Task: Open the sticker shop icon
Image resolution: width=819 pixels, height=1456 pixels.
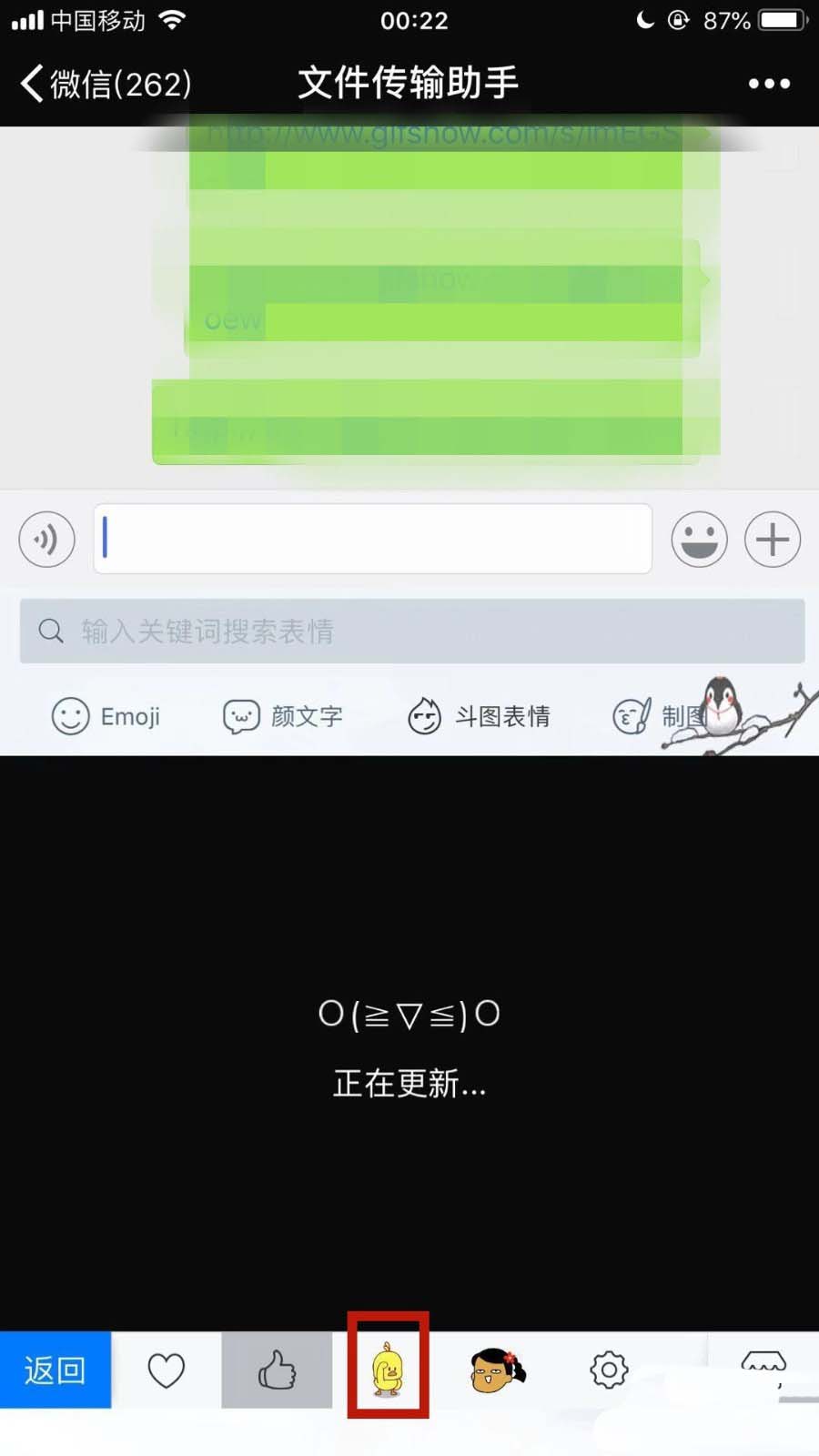Action: point(763,1365)
